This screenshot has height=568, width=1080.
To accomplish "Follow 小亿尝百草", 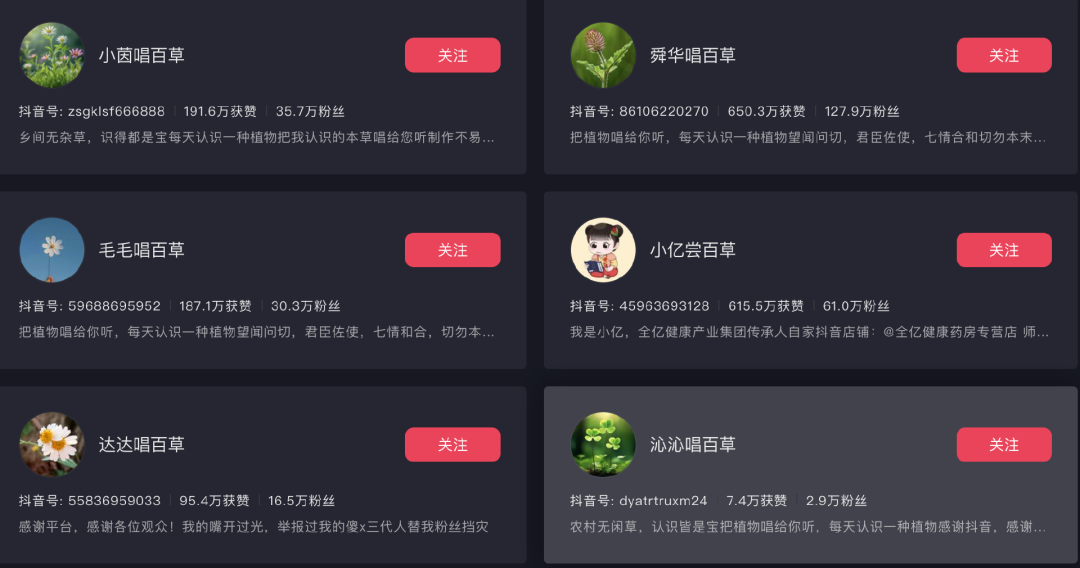I will pyautogui.click(x=1003, y=250).
